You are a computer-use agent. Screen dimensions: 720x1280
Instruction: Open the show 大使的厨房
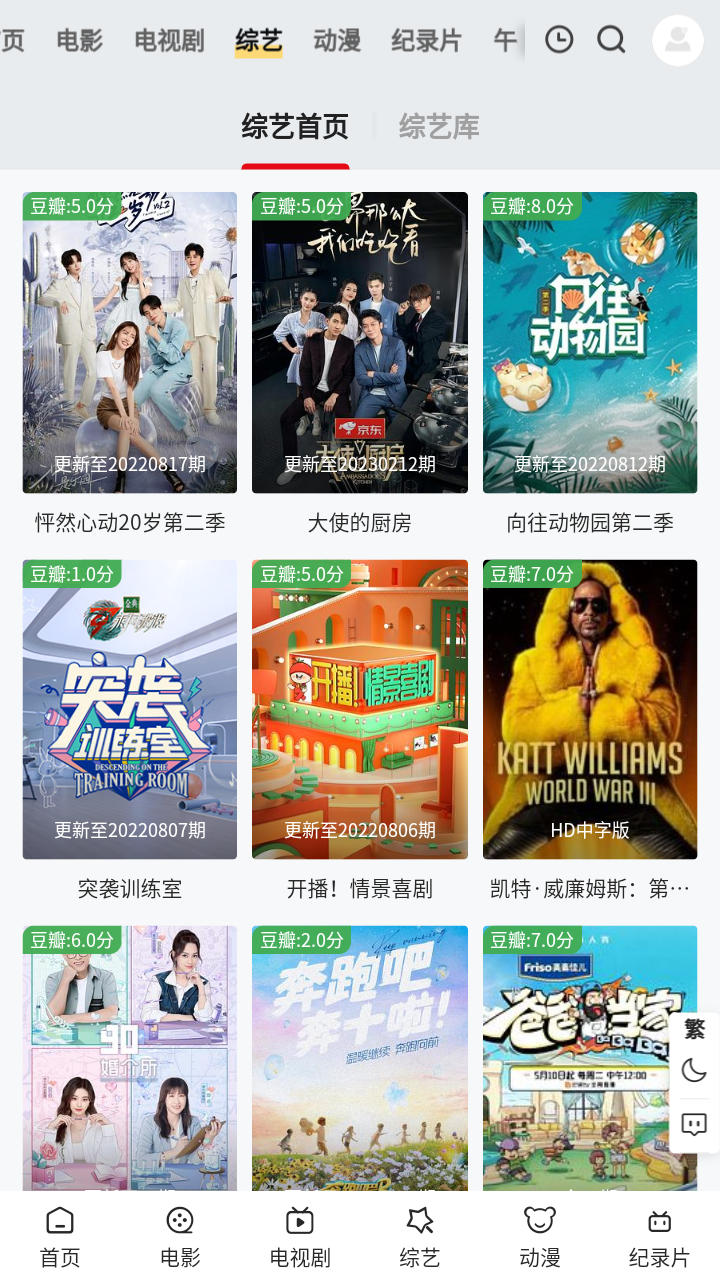360,343
